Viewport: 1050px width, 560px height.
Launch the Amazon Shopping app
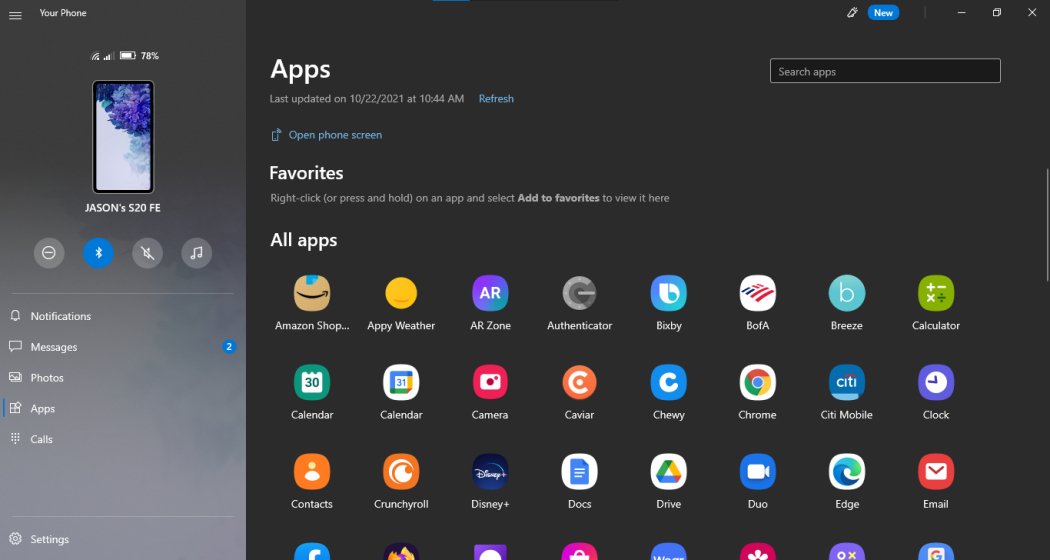(x=312, y=294)
